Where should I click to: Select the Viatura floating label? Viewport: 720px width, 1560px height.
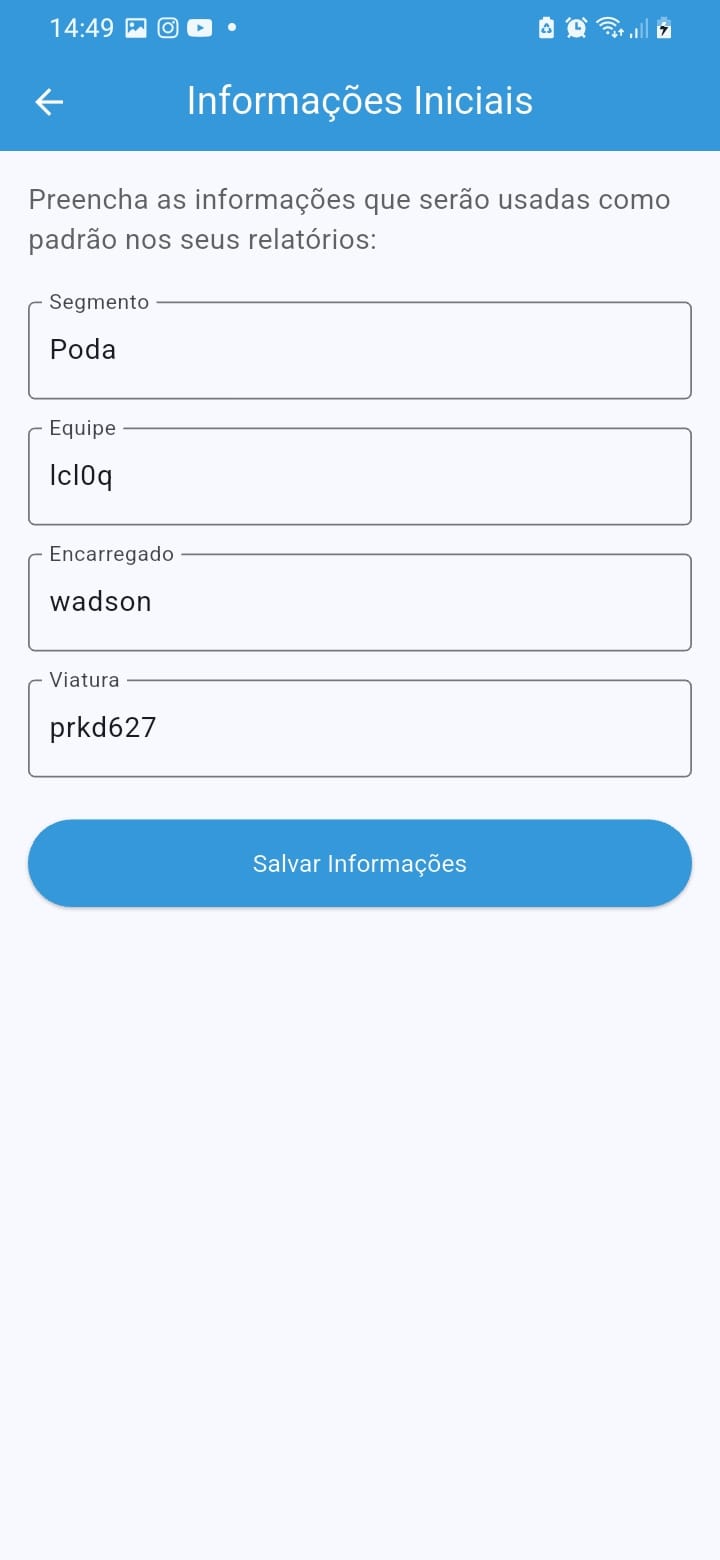pos(84,679)
